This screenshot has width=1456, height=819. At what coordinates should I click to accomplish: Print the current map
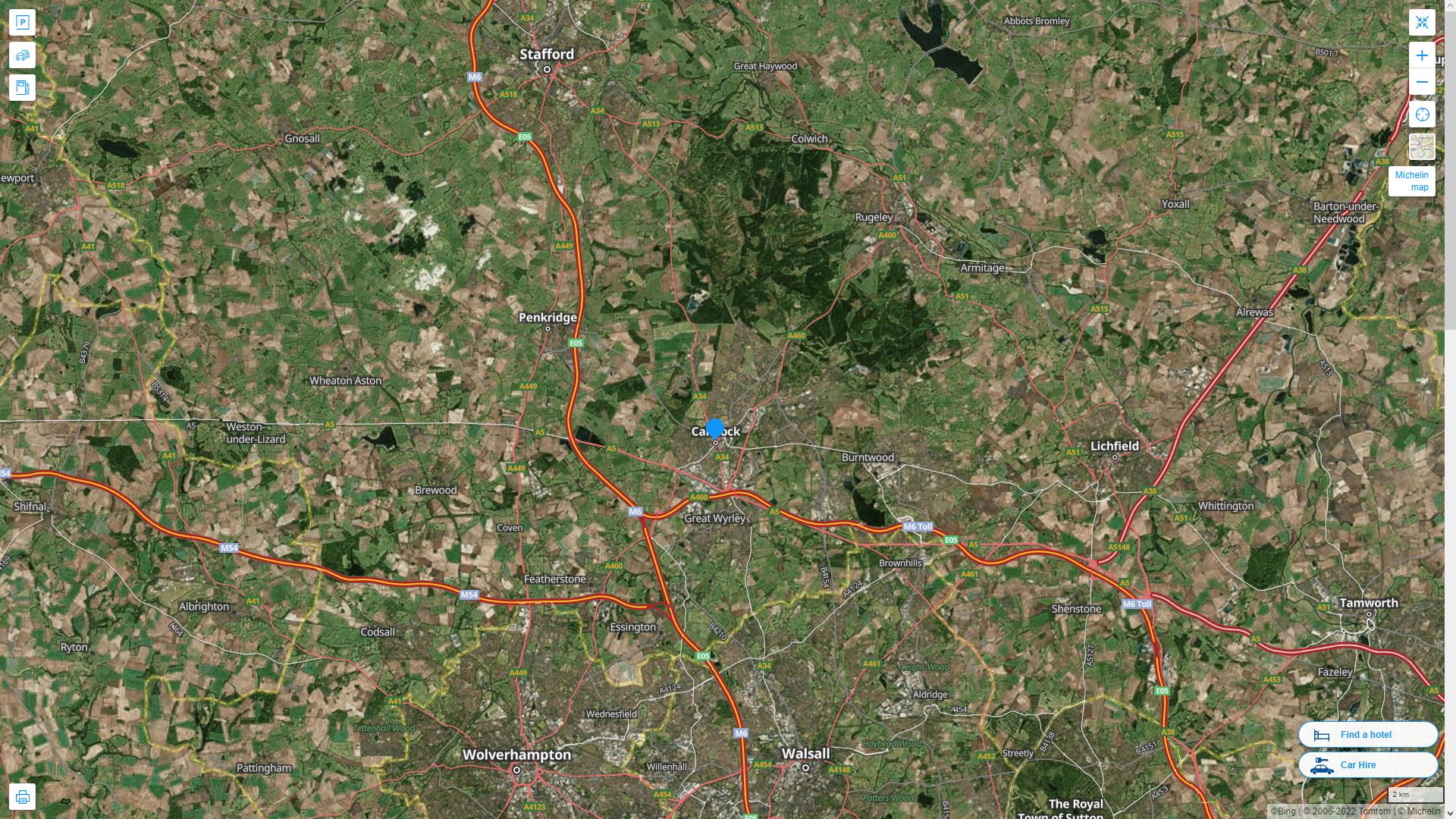[22, 797]
